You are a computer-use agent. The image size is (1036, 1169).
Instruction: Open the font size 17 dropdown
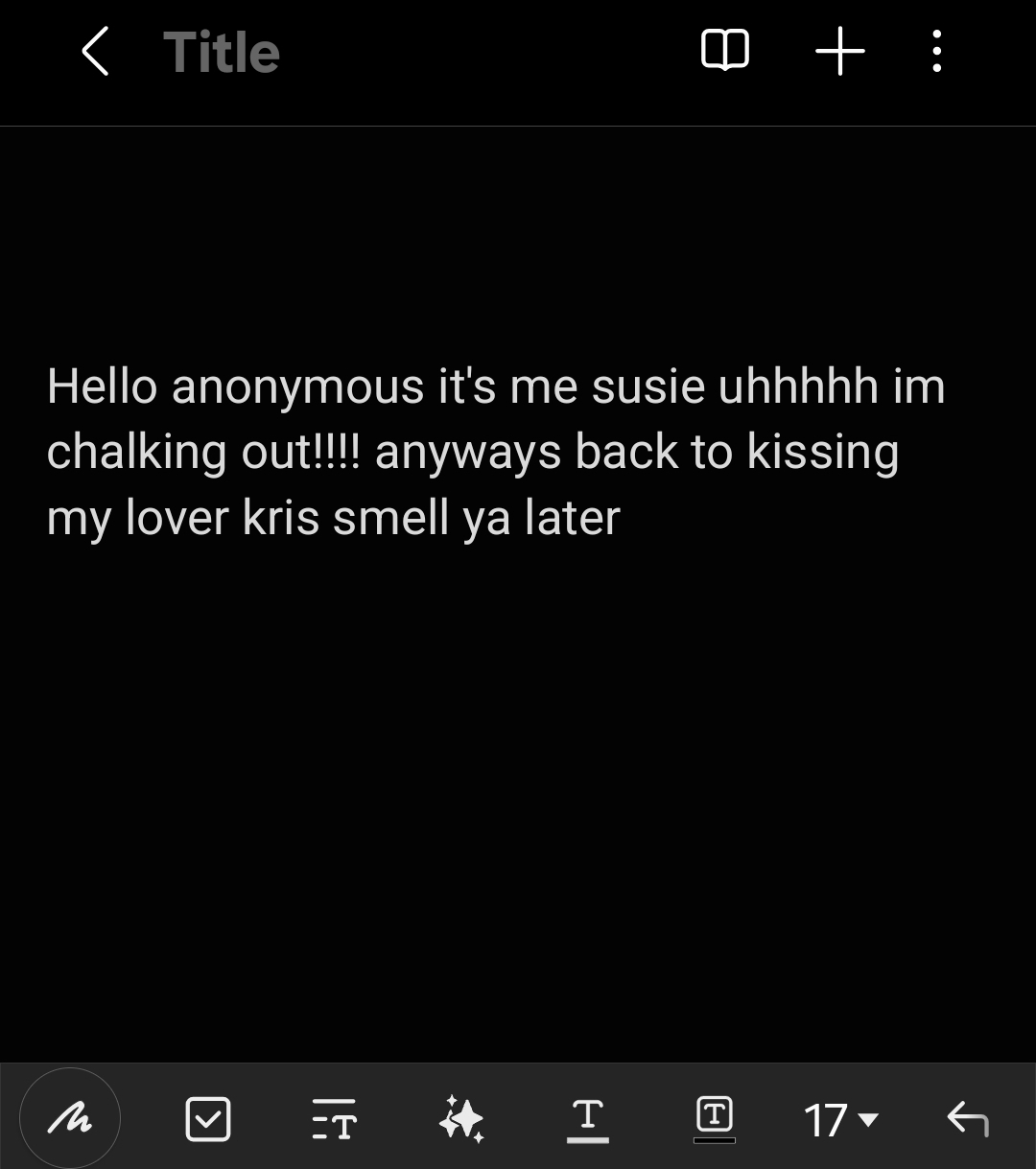(x=840, y=1119)
